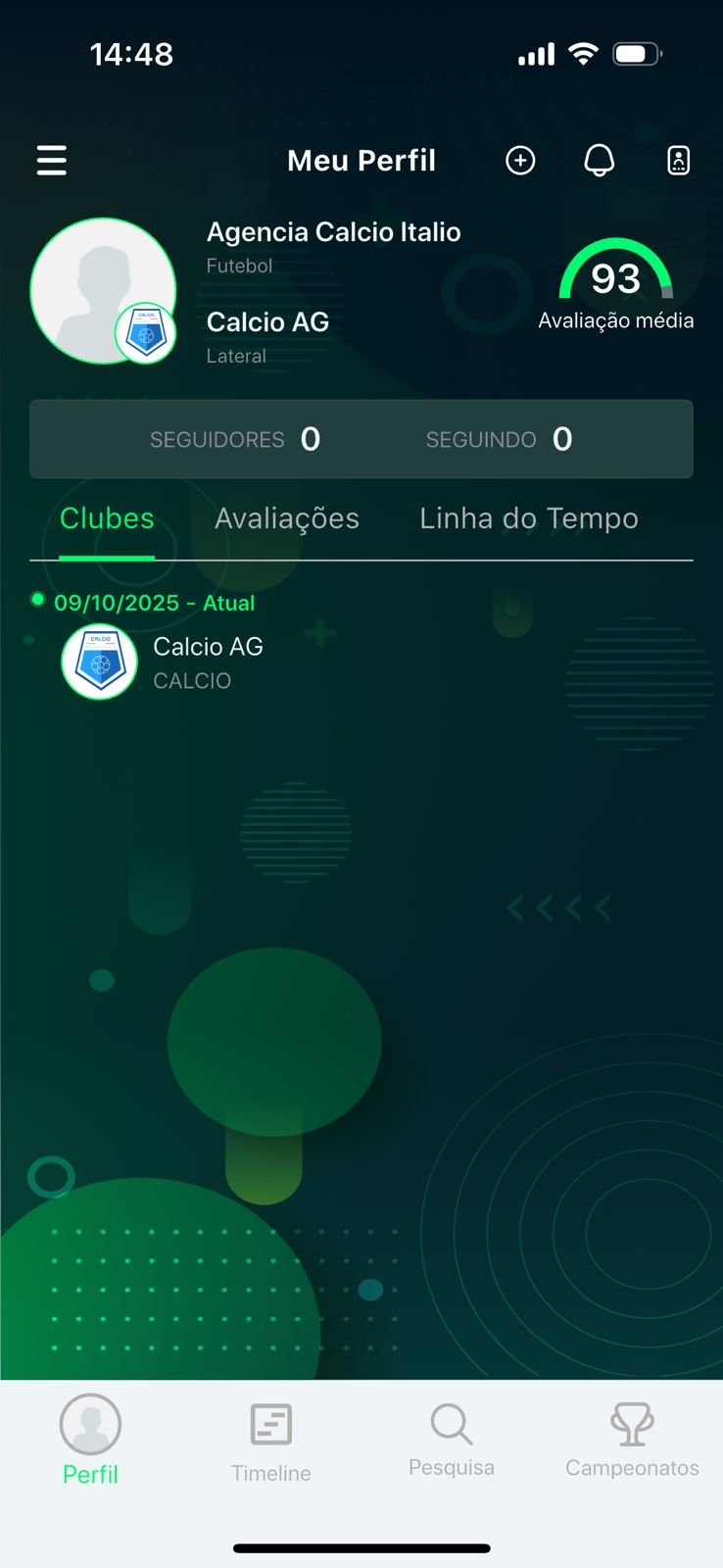Open the notifications bell
Viewport: 723px width, 1568px height.
click(x=600, y=160)
